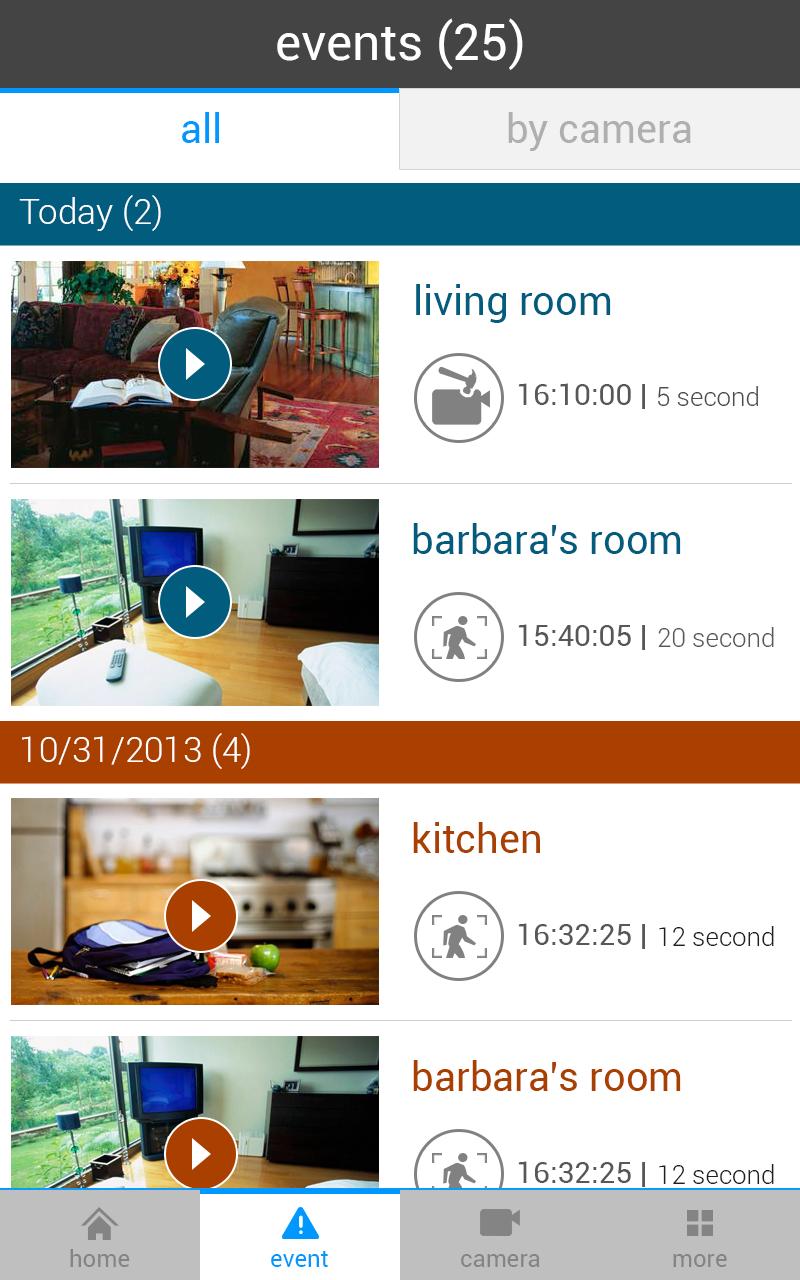Open the living room event details
Viewport: 800px width, 1280px height.
512,302
